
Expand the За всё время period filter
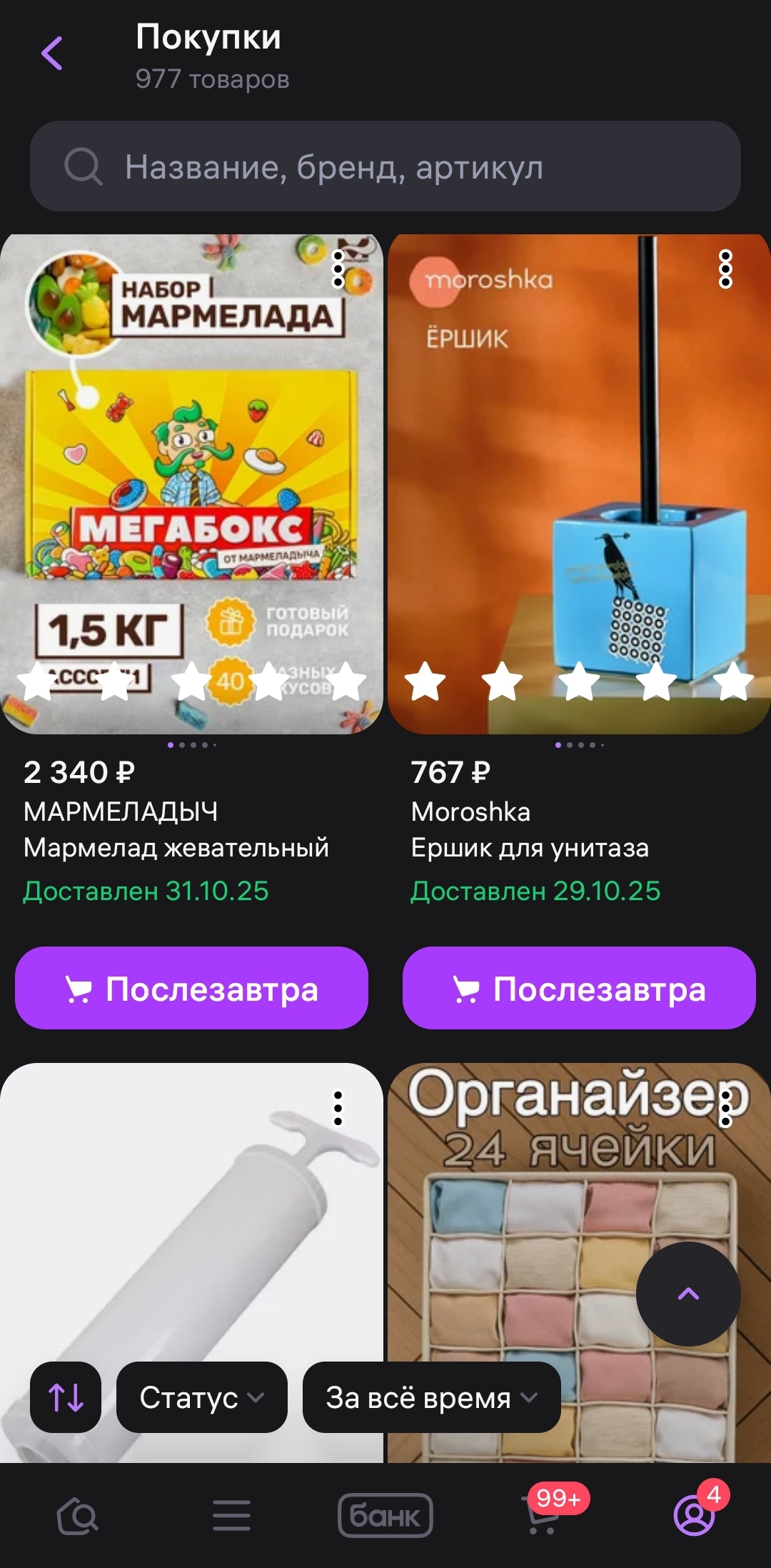431,1397
